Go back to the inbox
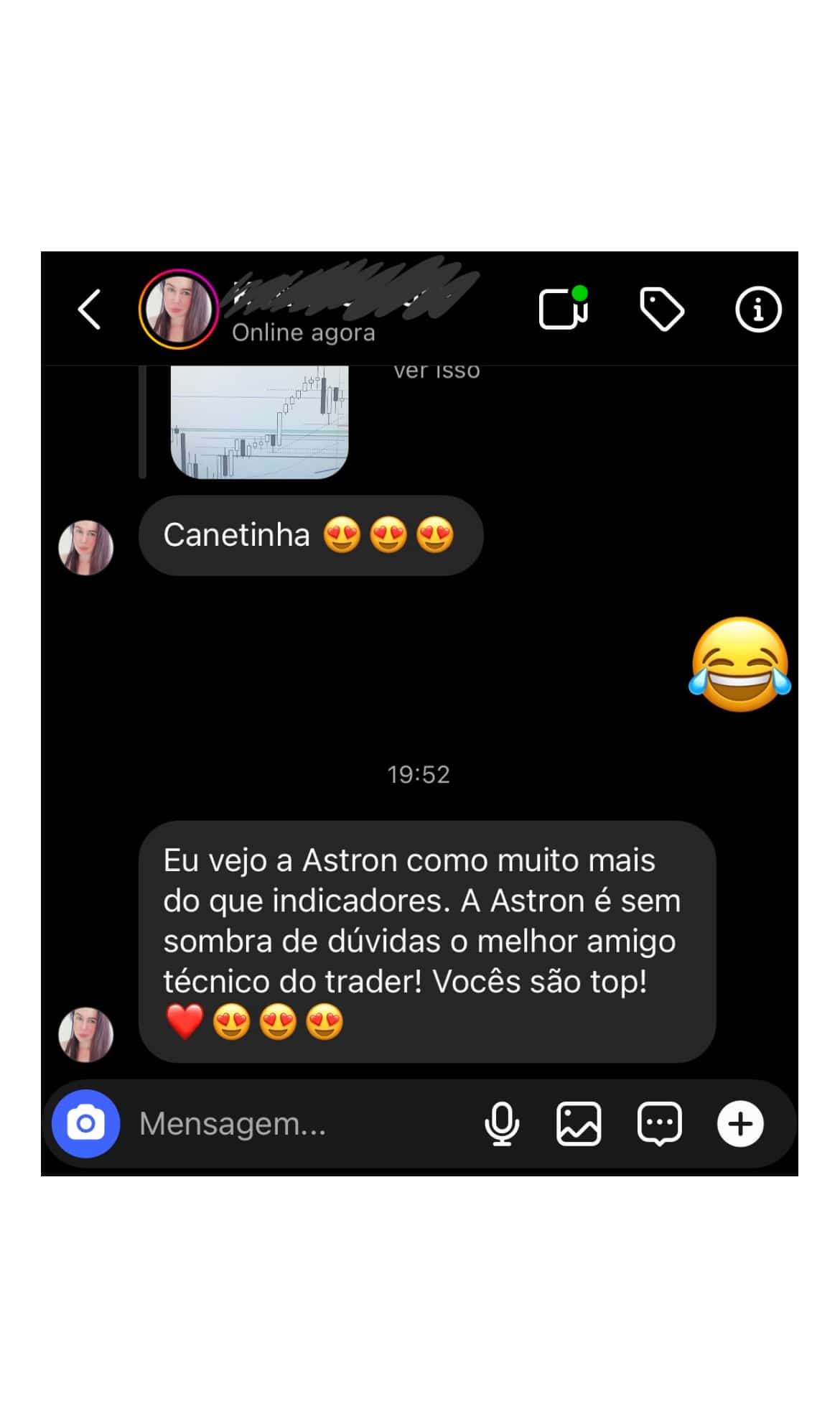Image resolution: width=840 pixels, height=1427 pixels. click(x=89, y=310)
